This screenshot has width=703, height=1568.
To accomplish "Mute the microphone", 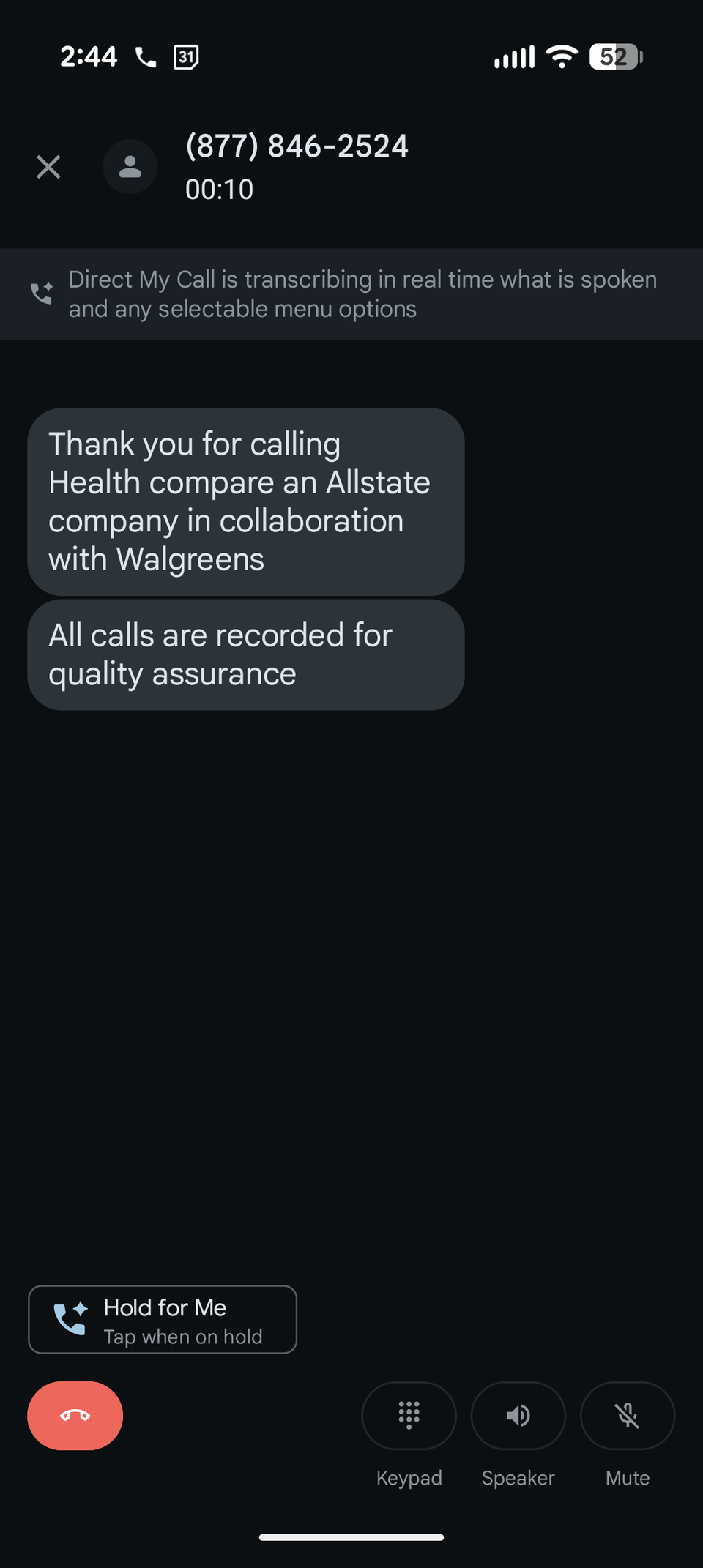I will [627, 1415].
